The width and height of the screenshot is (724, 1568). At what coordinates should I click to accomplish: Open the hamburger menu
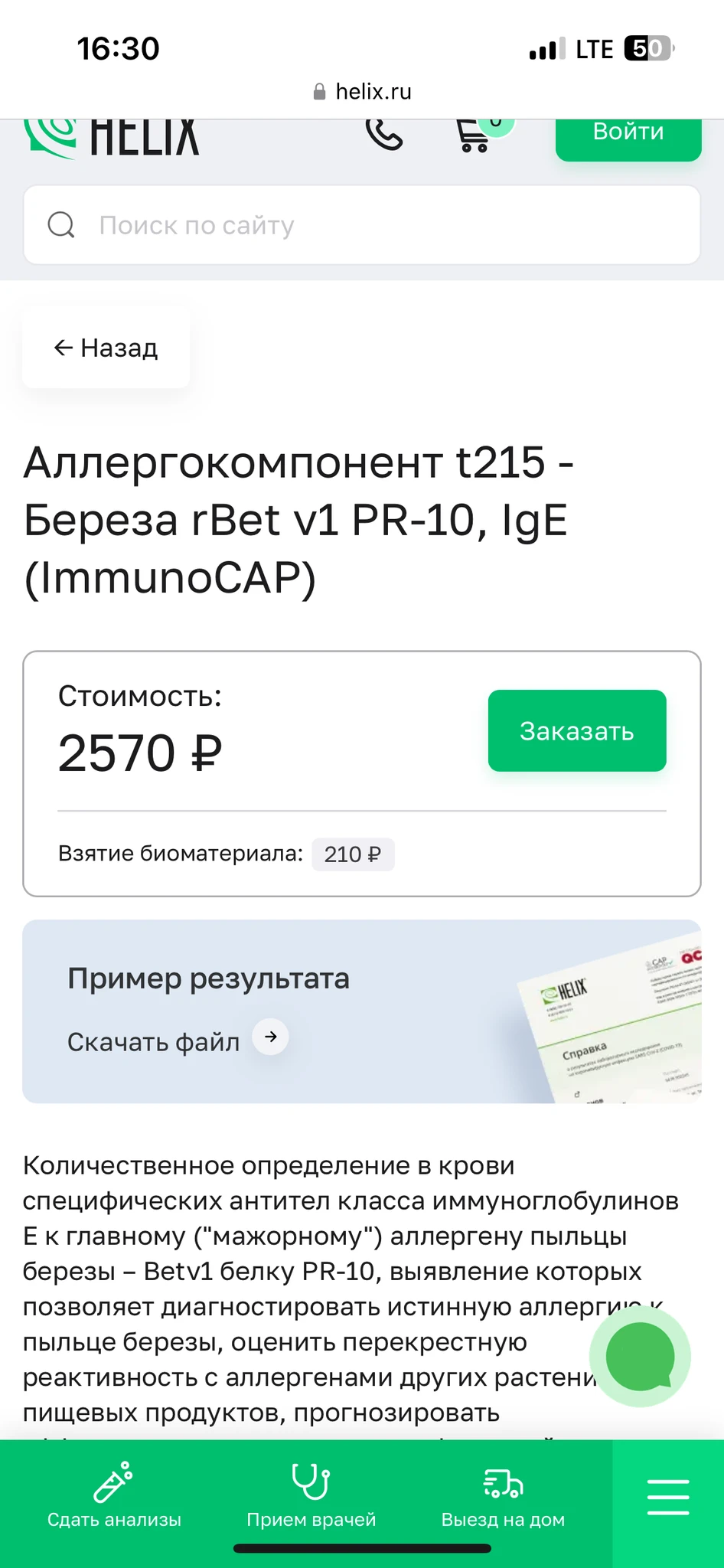667,1497
